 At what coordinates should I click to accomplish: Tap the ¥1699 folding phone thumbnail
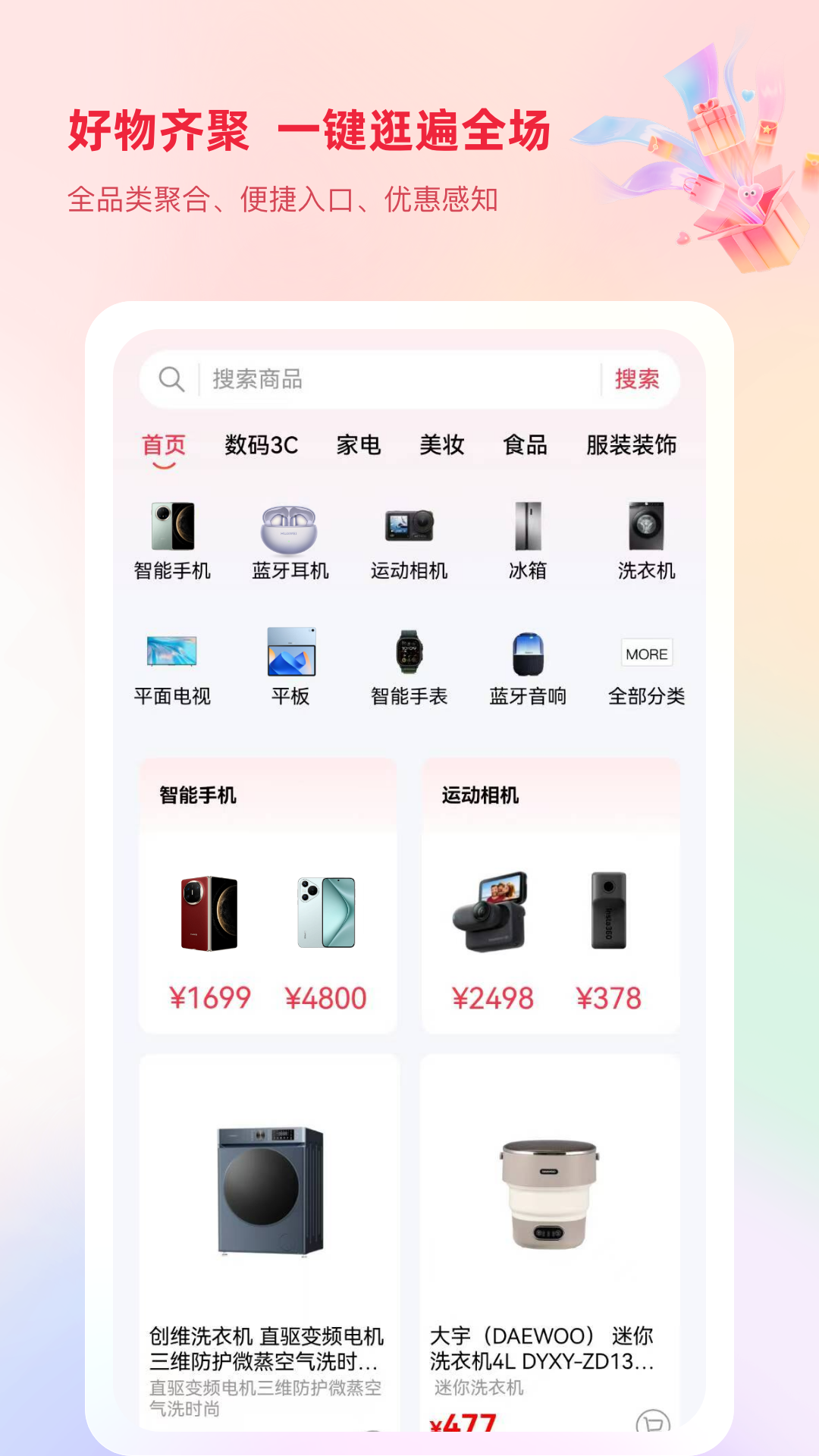(x=209, y=914)
